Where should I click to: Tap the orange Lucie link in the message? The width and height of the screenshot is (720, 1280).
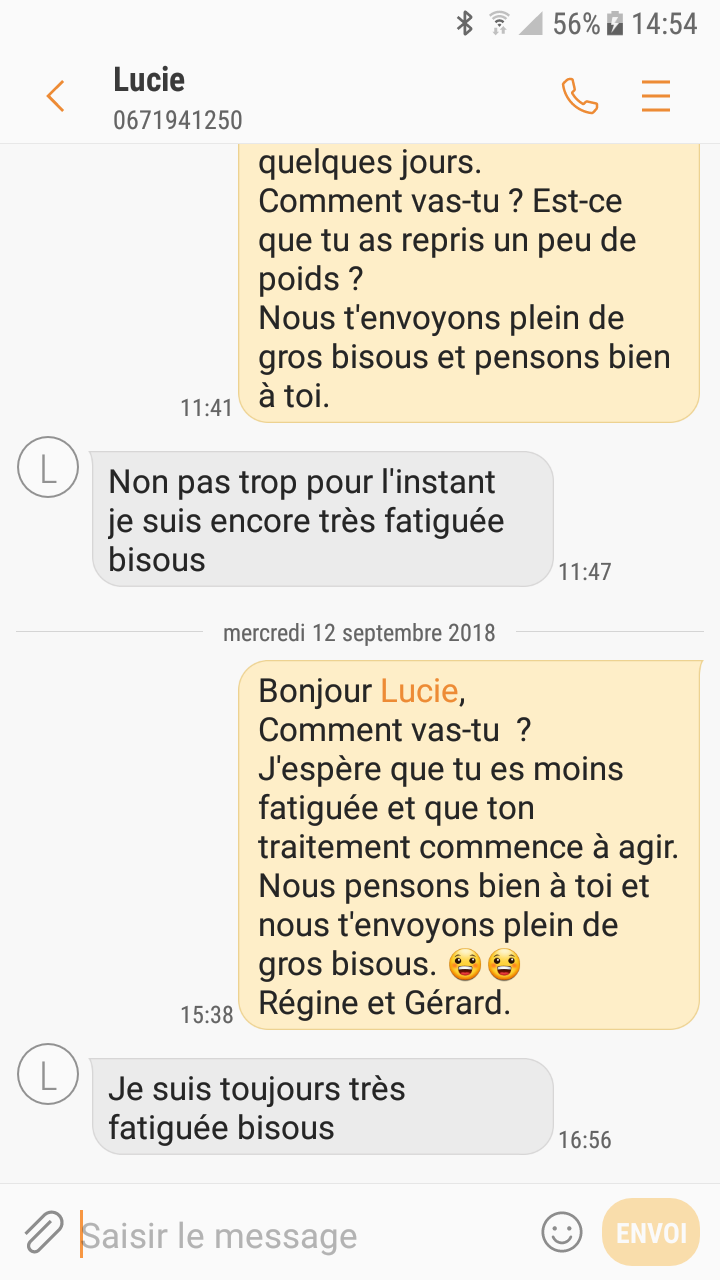419,691
